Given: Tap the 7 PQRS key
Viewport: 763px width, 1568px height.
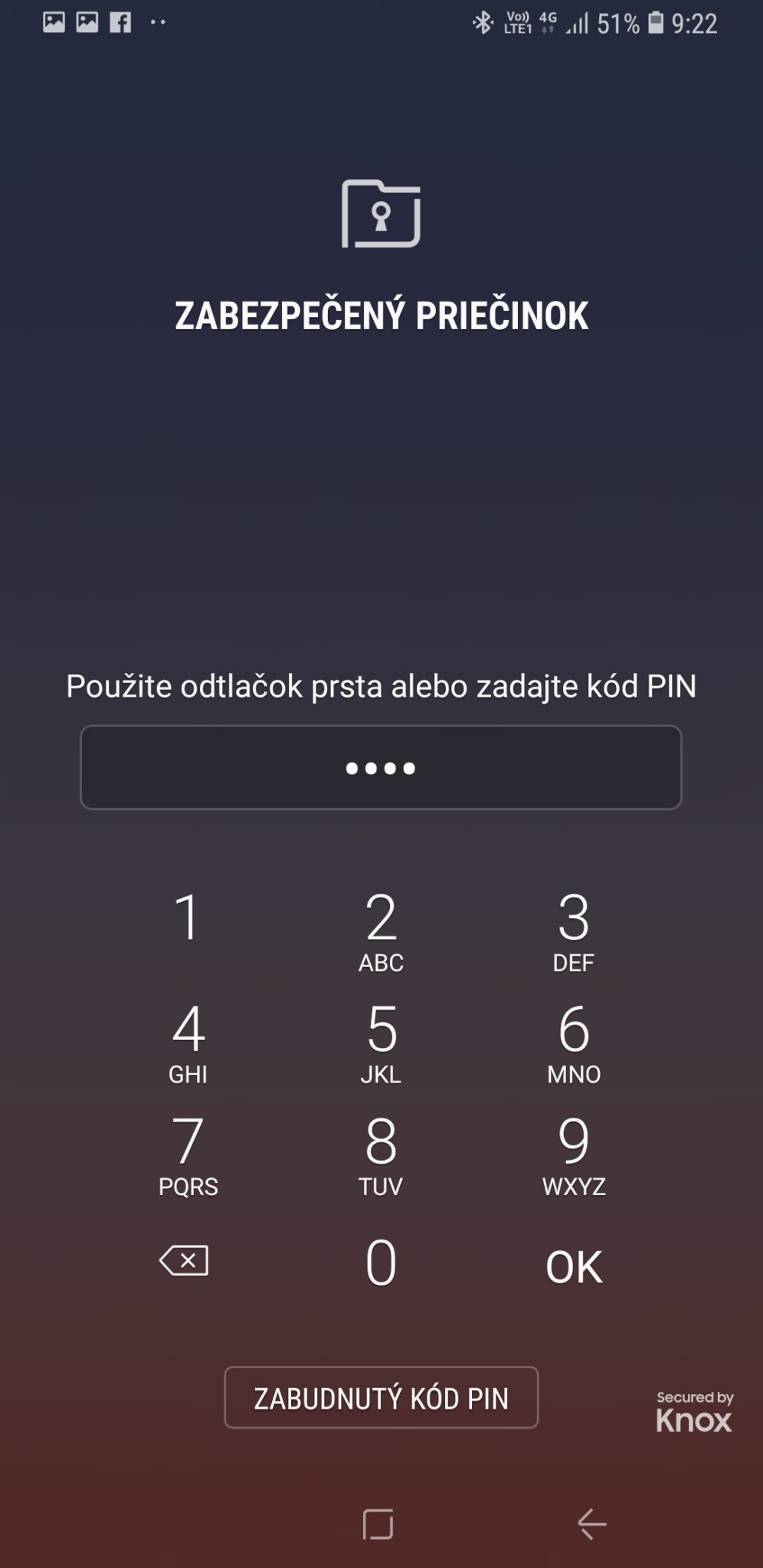Looking at the screenshot, I should coord(188,1155).
